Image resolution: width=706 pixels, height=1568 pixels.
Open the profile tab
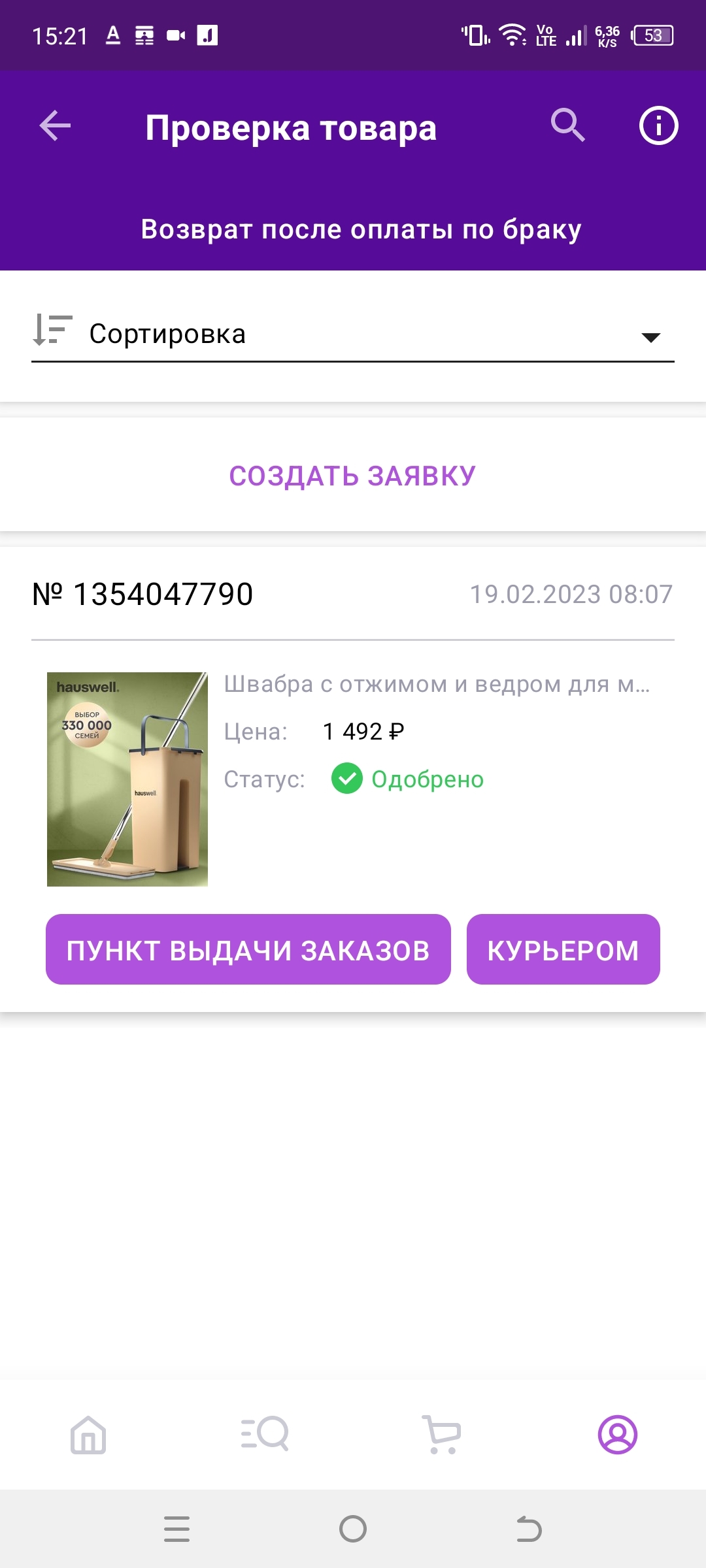618,1435
